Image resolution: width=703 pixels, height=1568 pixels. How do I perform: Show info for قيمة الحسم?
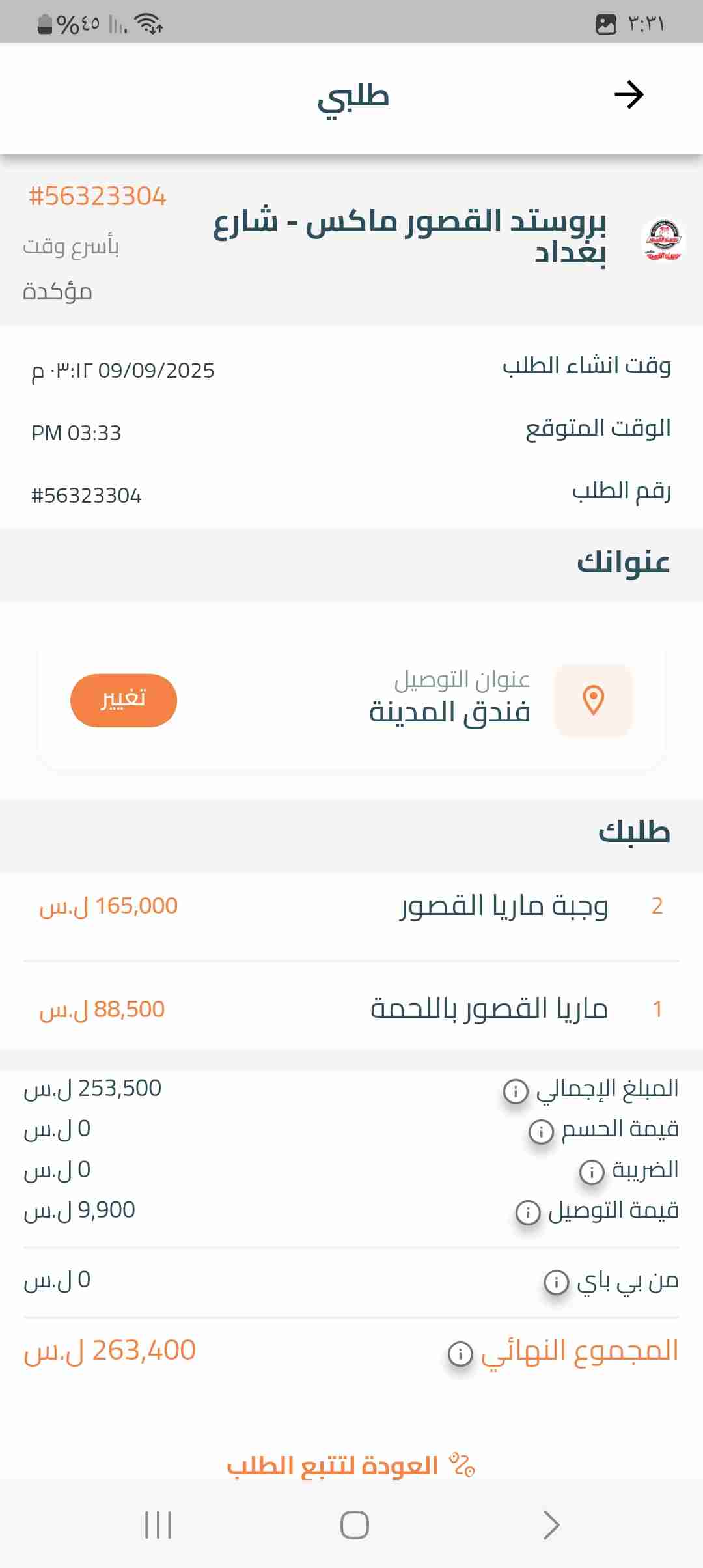click(x=541, y=1131)
